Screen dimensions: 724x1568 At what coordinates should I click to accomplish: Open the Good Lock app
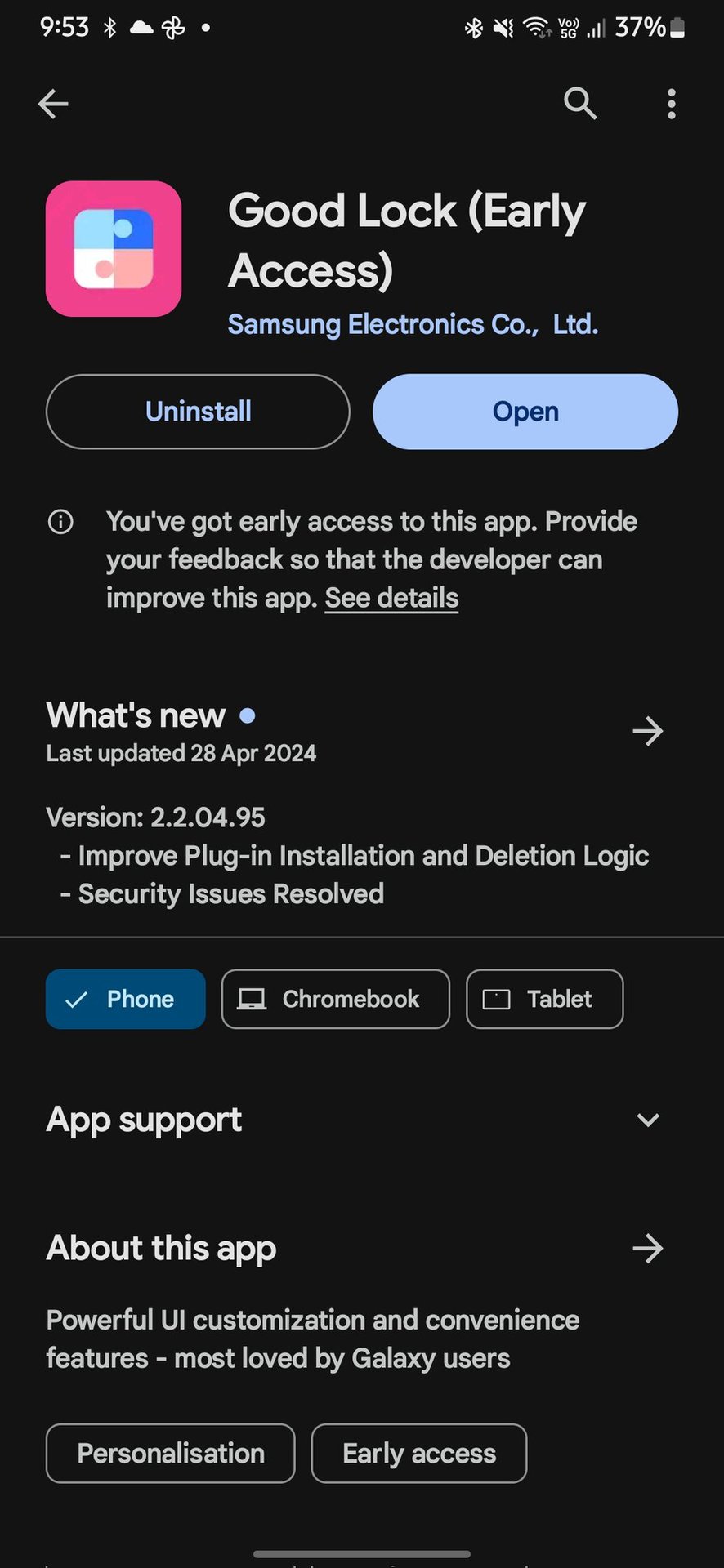click(x=525, y=412)
